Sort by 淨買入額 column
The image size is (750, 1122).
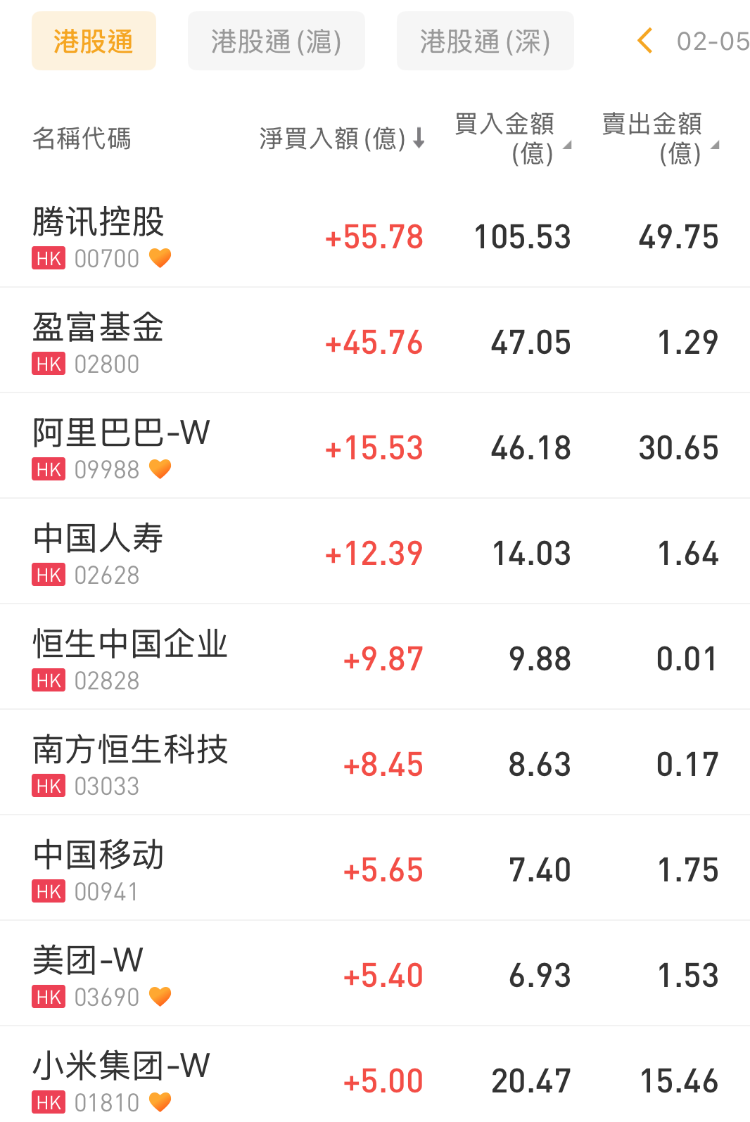click(x=342, y=139)
